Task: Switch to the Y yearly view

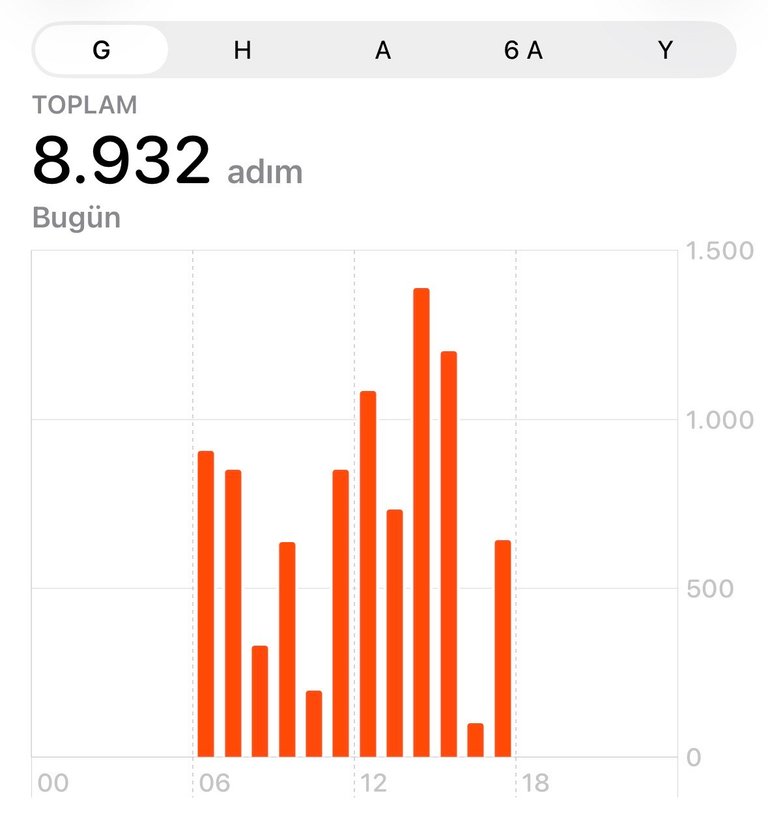Action: [x=665, y=50]
